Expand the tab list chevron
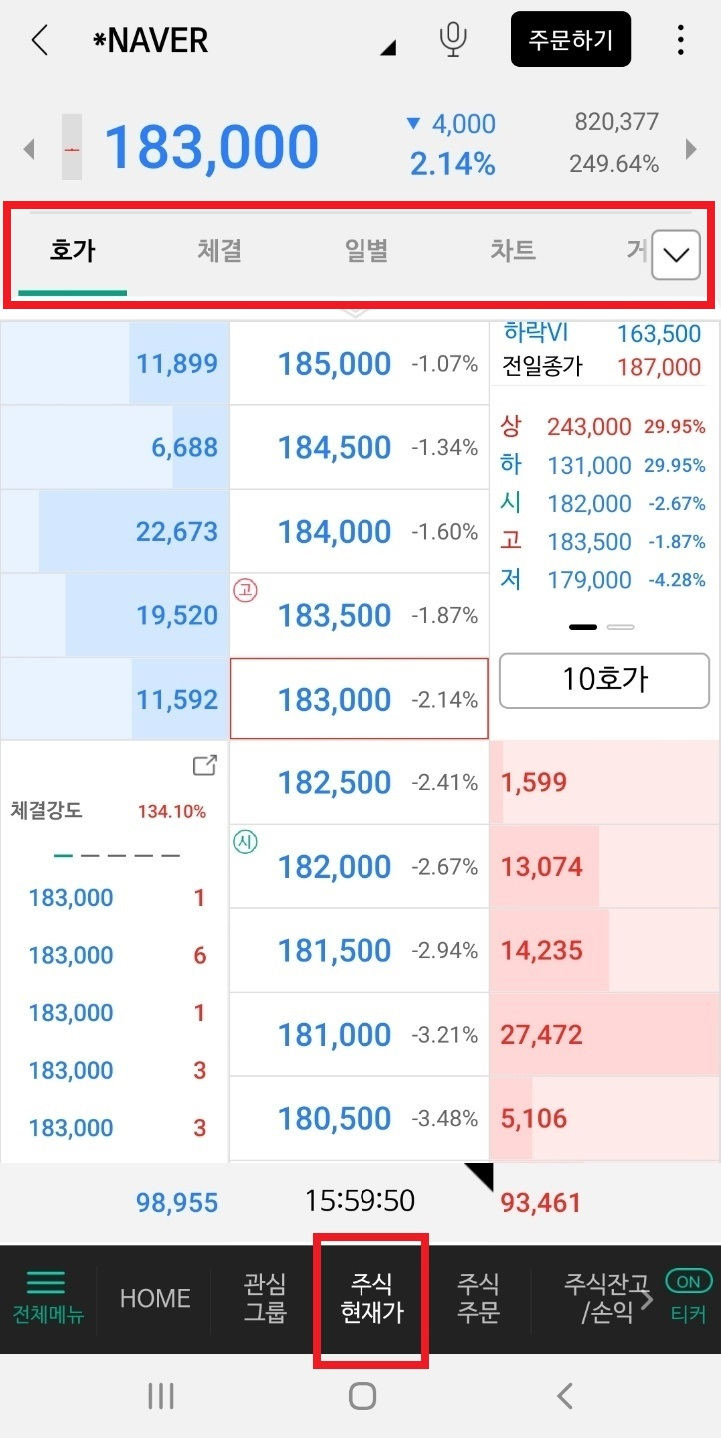Viewport: 721px width, 1438px height. [676, 255]
